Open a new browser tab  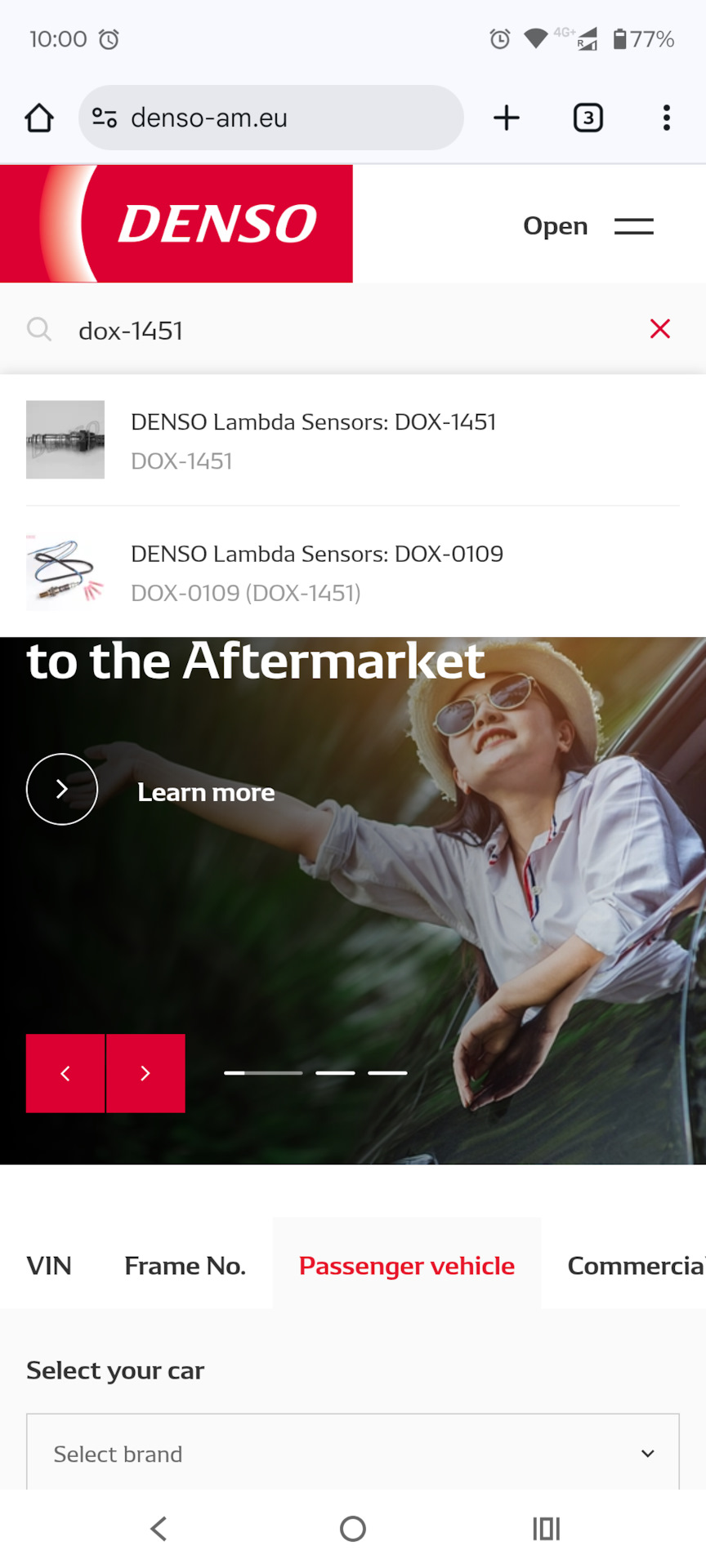coord(507,118)
